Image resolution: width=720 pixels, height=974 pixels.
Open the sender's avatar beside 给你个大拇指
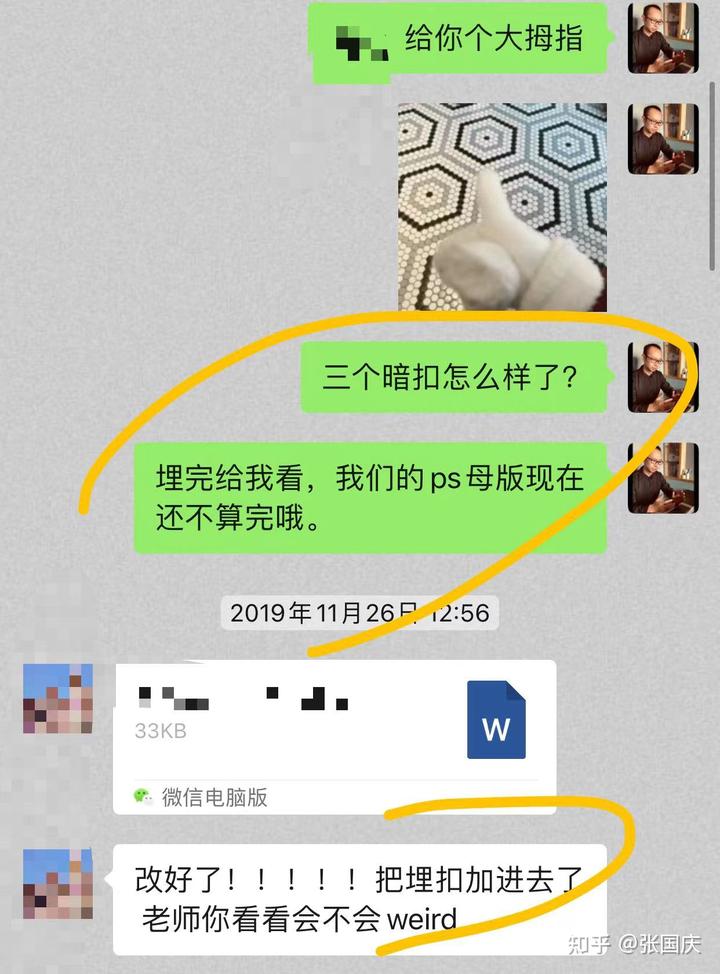coord(662,38)
